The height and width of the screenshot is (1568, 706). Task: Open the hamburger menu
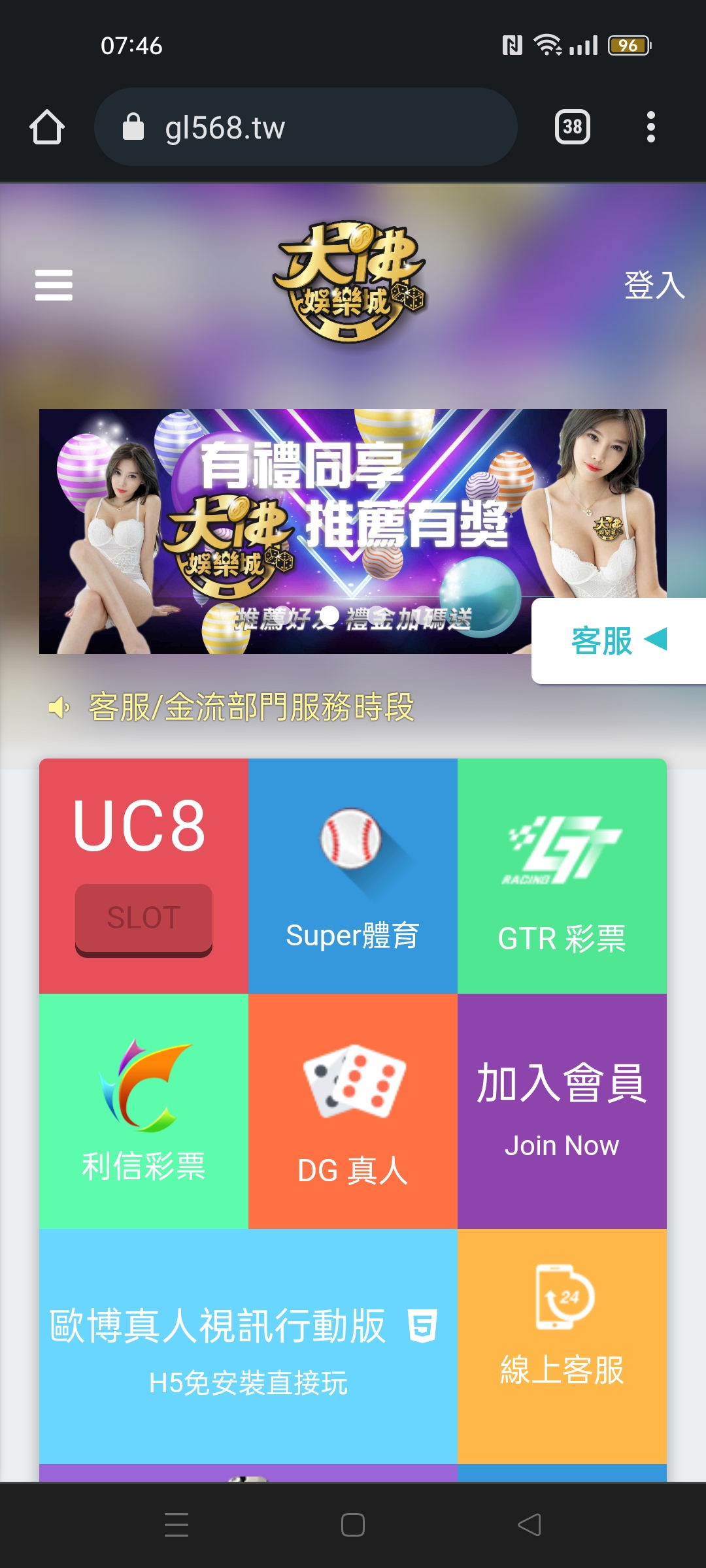(x=54, y=285)
